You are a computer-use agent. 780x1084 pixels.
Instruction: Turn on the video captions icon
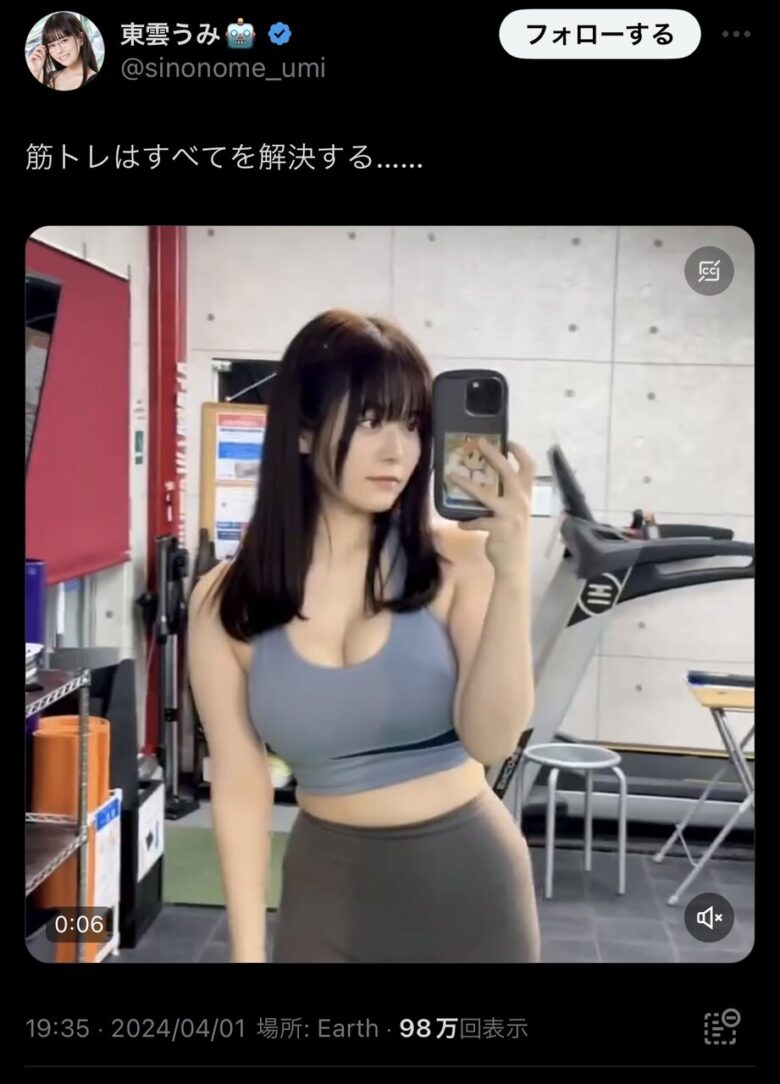click(709, 270)
